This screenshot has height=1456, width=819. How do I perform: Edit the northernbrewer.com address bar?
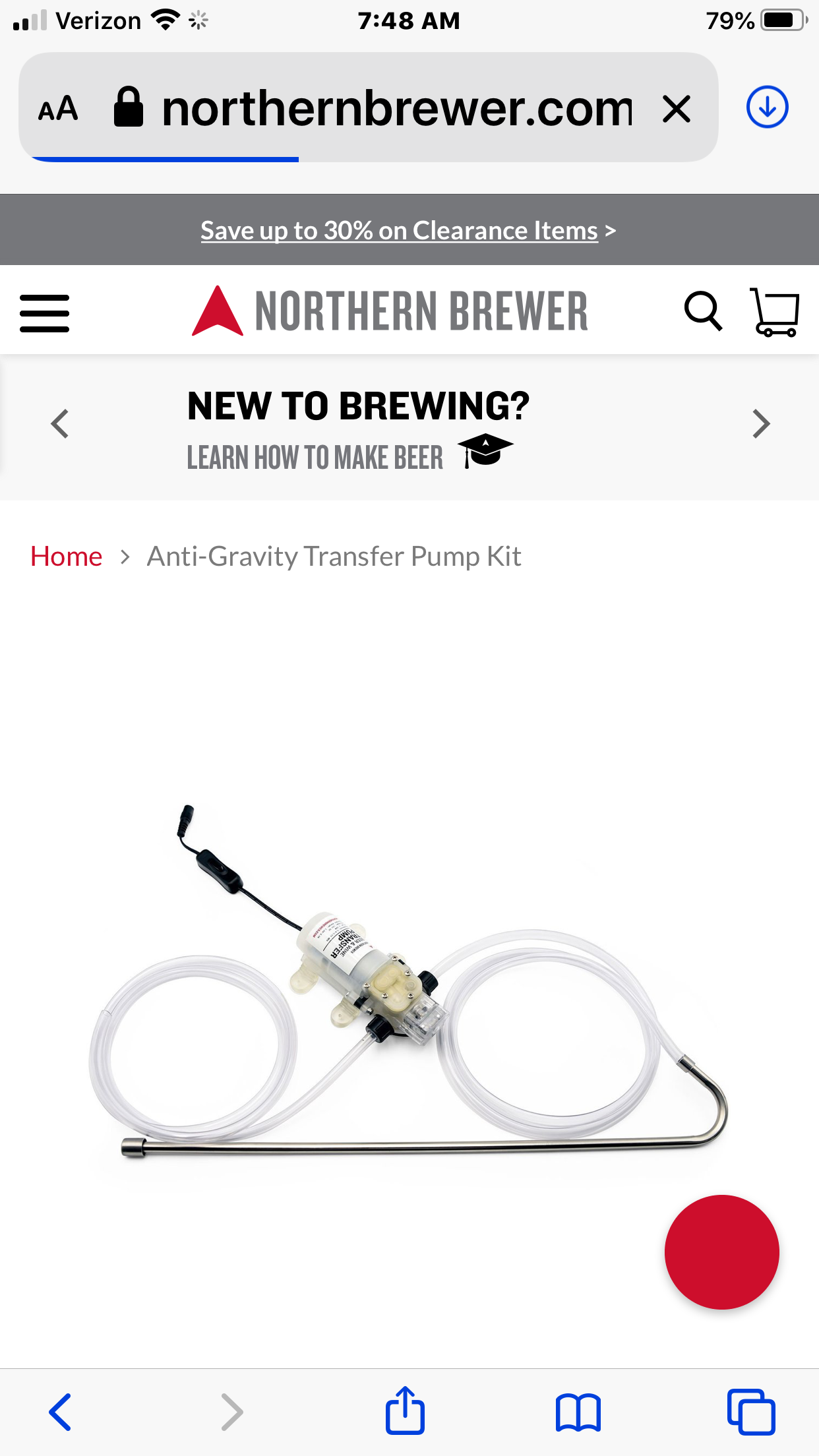(x=396, y=108)
